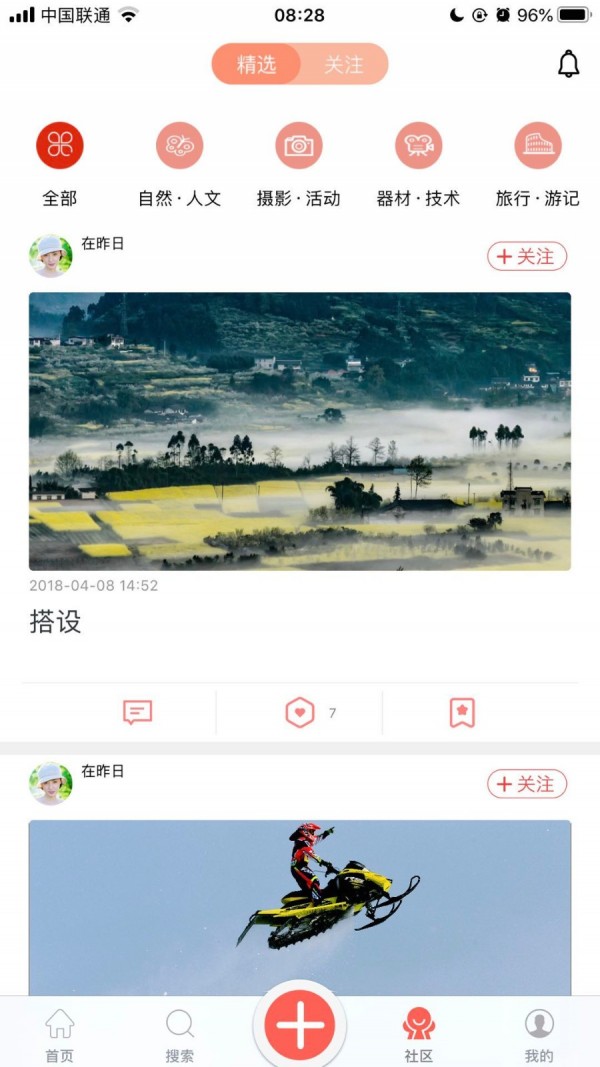
Task: Select the 精选 tab
Action: [x=257, y=65]
